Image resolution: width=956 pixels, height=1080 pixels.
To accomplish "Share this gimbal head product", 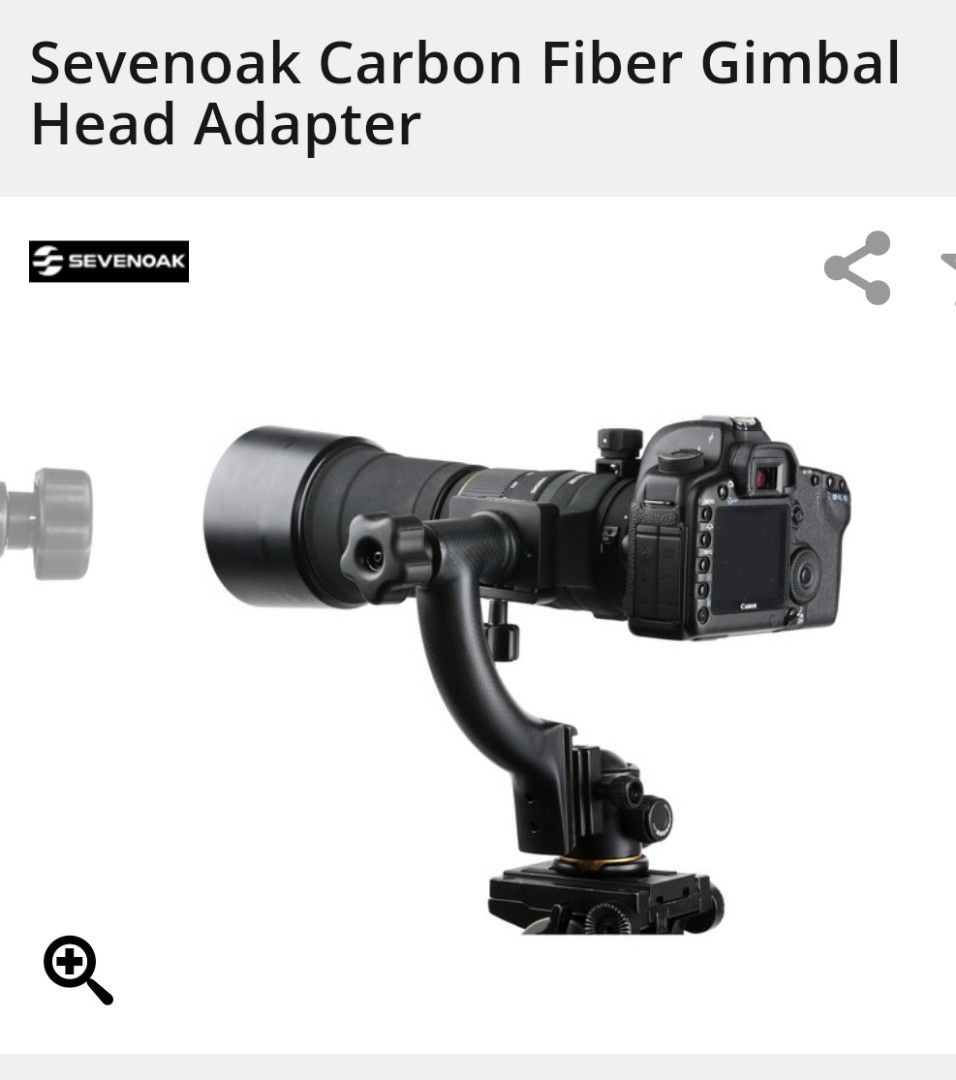I will click(858, 268).
